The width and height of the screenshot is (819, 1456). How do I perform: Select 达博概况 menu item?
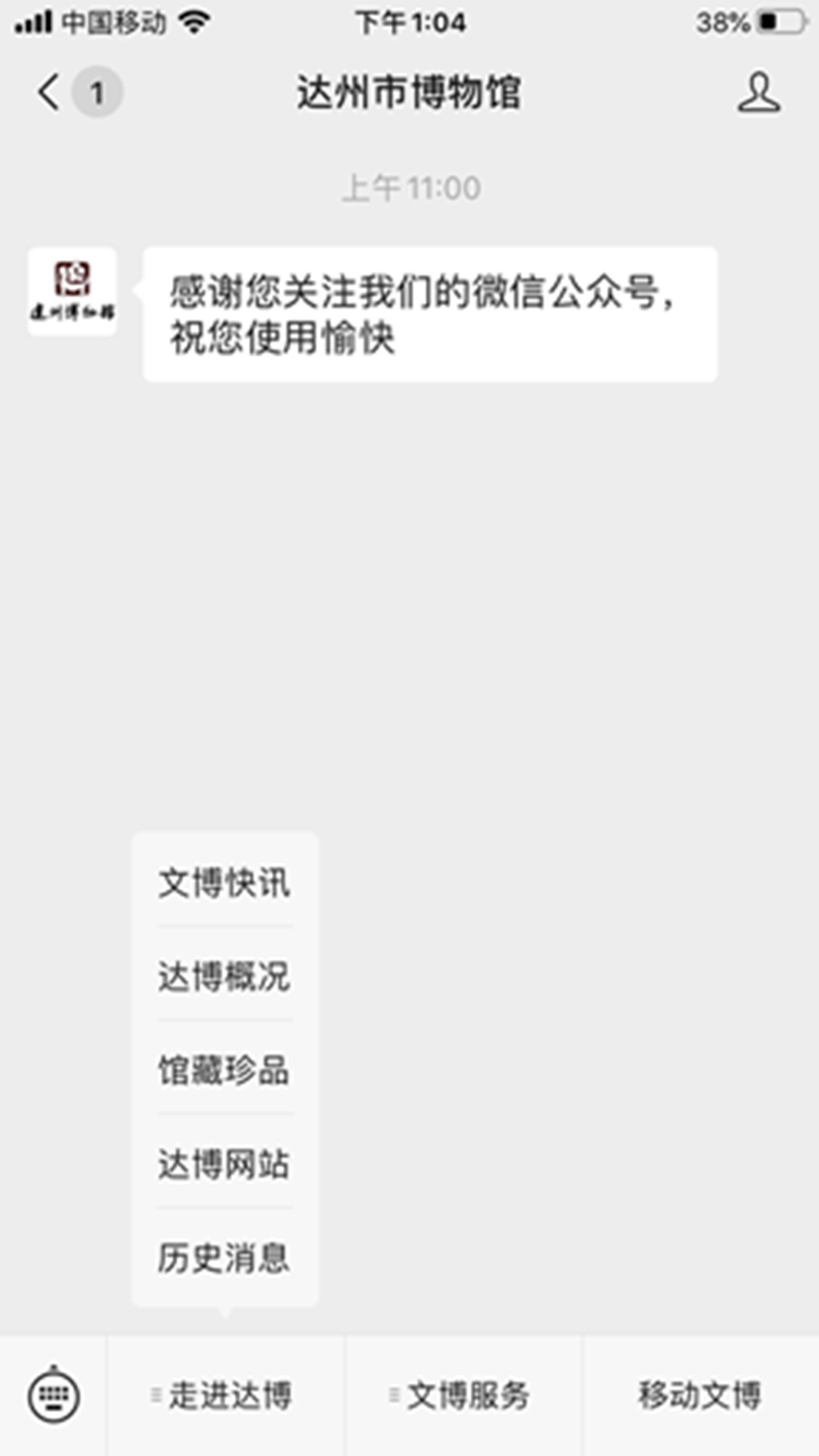[224, 976]
